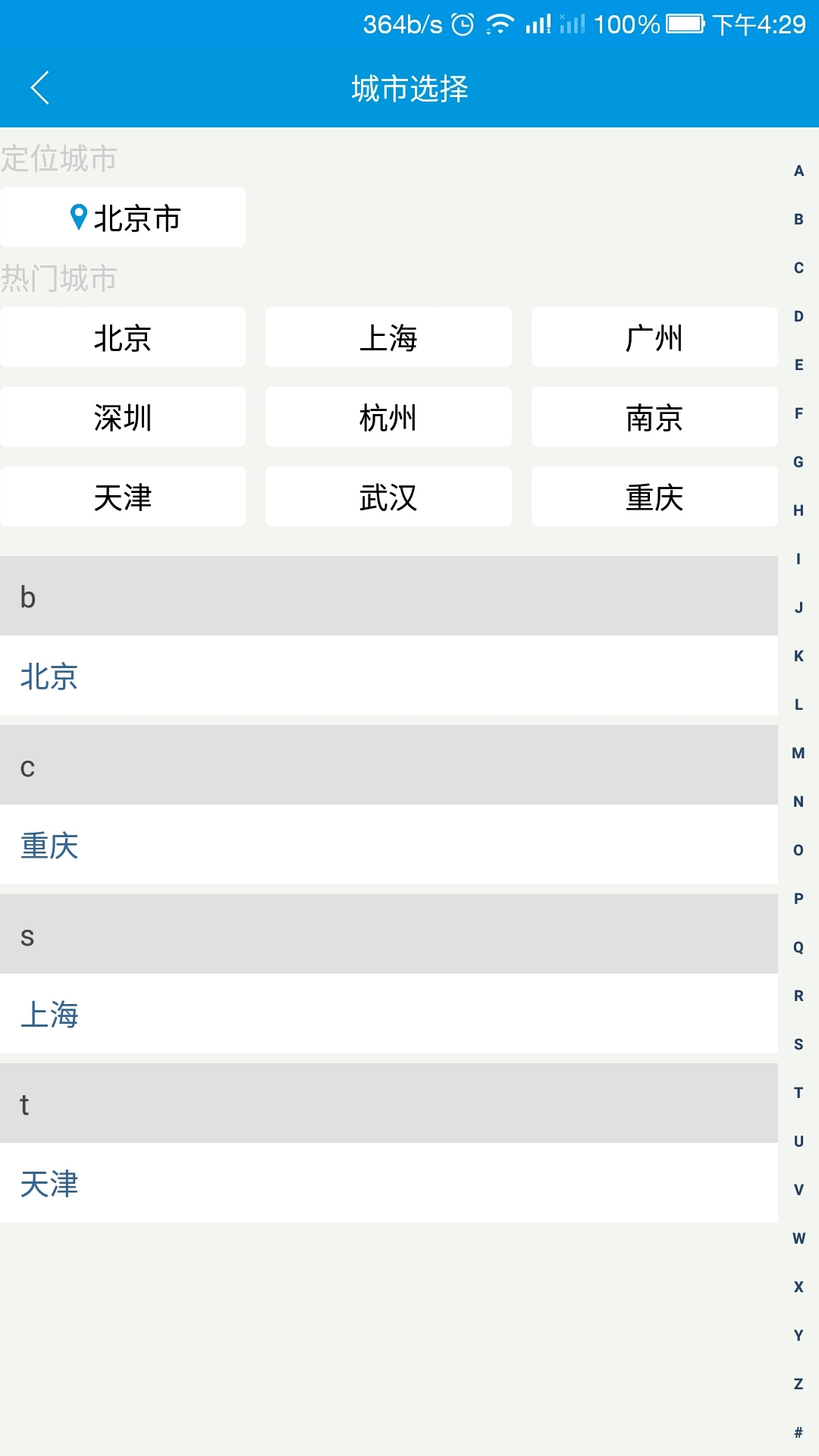Tap the # entry in index

799,1432
